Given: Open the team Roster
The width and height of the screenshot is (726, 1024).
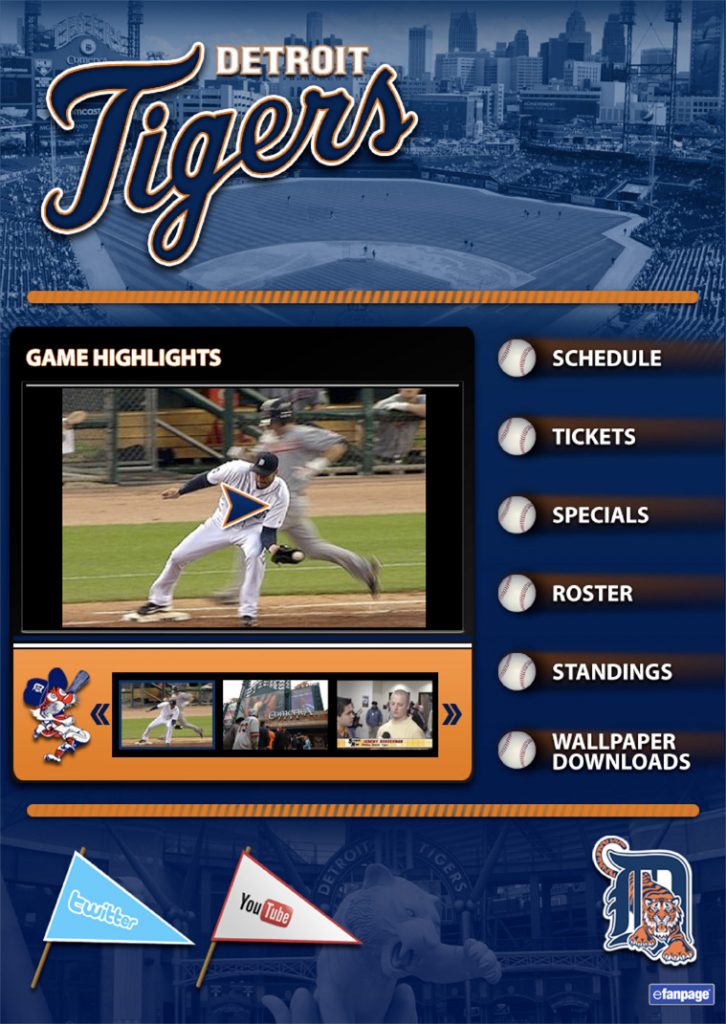Looking at the screenshot, I should [x=592, y=593].
